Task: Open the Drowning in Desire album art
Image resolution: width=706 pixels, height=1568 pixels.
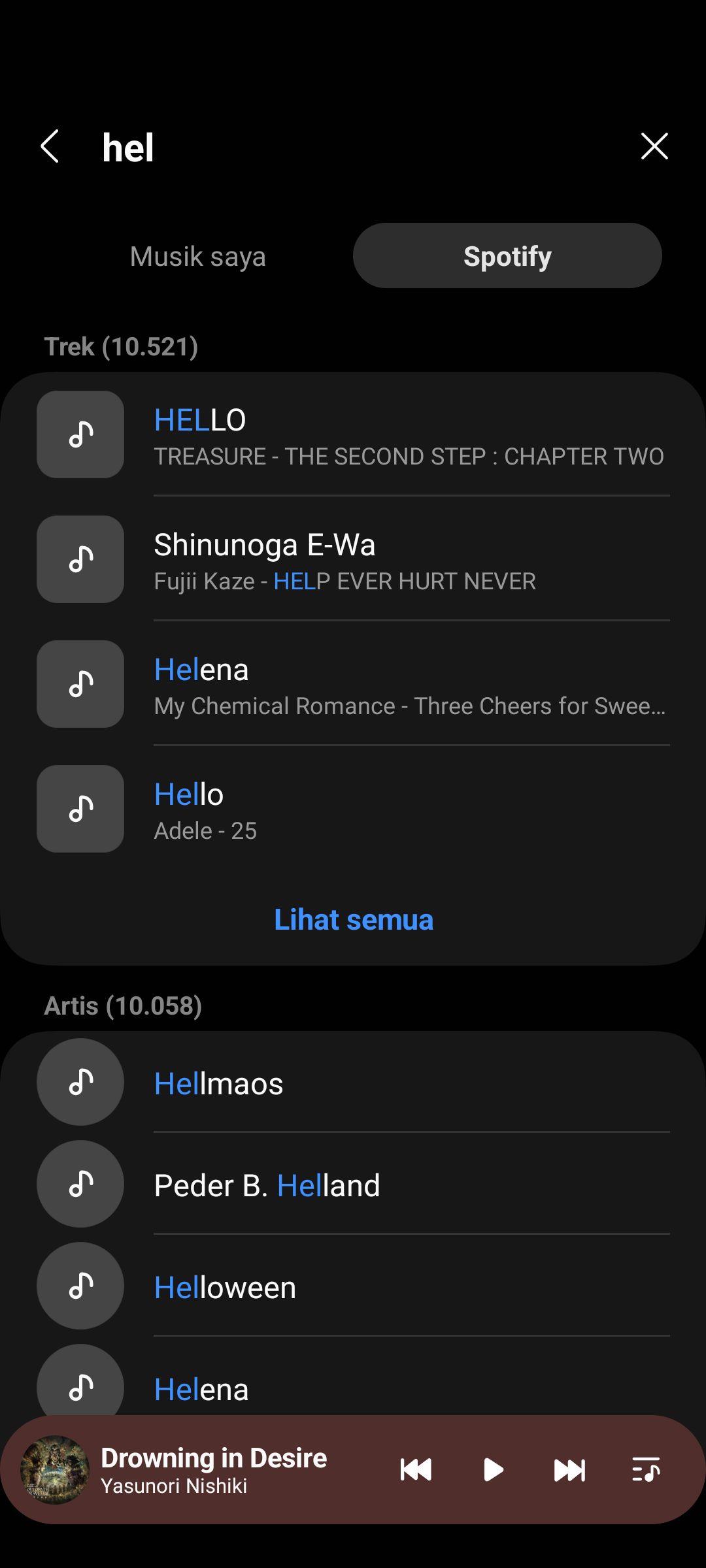Action: 55,1470
